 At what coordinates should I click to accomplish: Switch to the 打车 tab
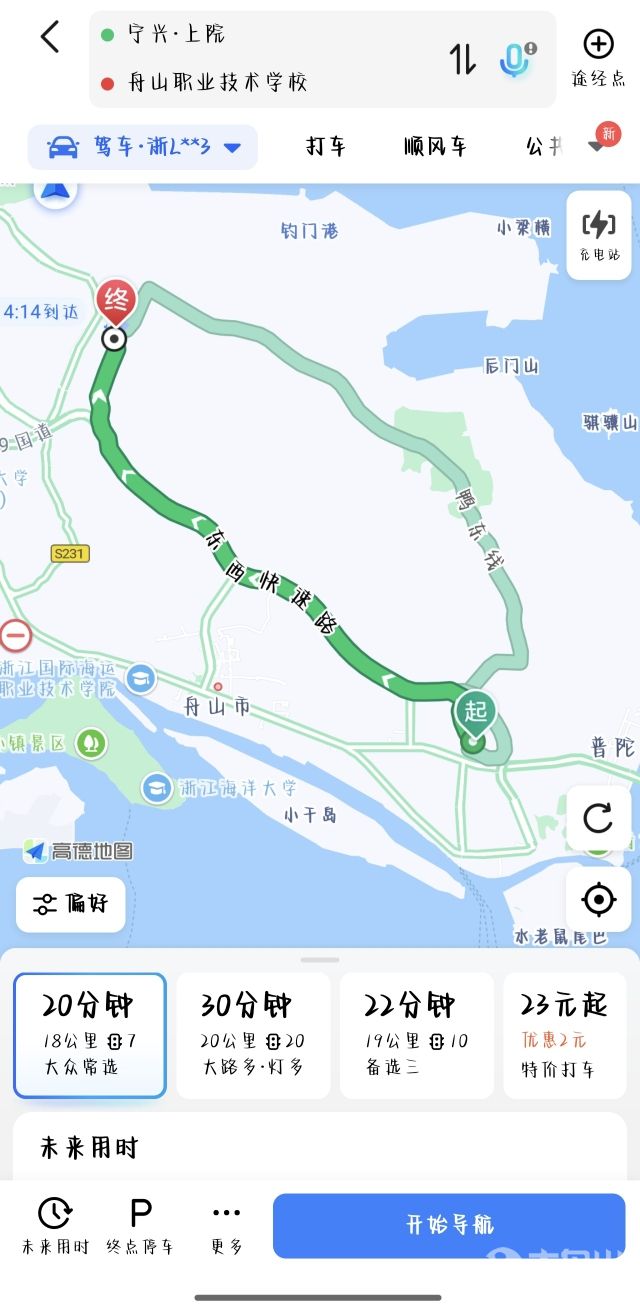(x=325, y=148)
